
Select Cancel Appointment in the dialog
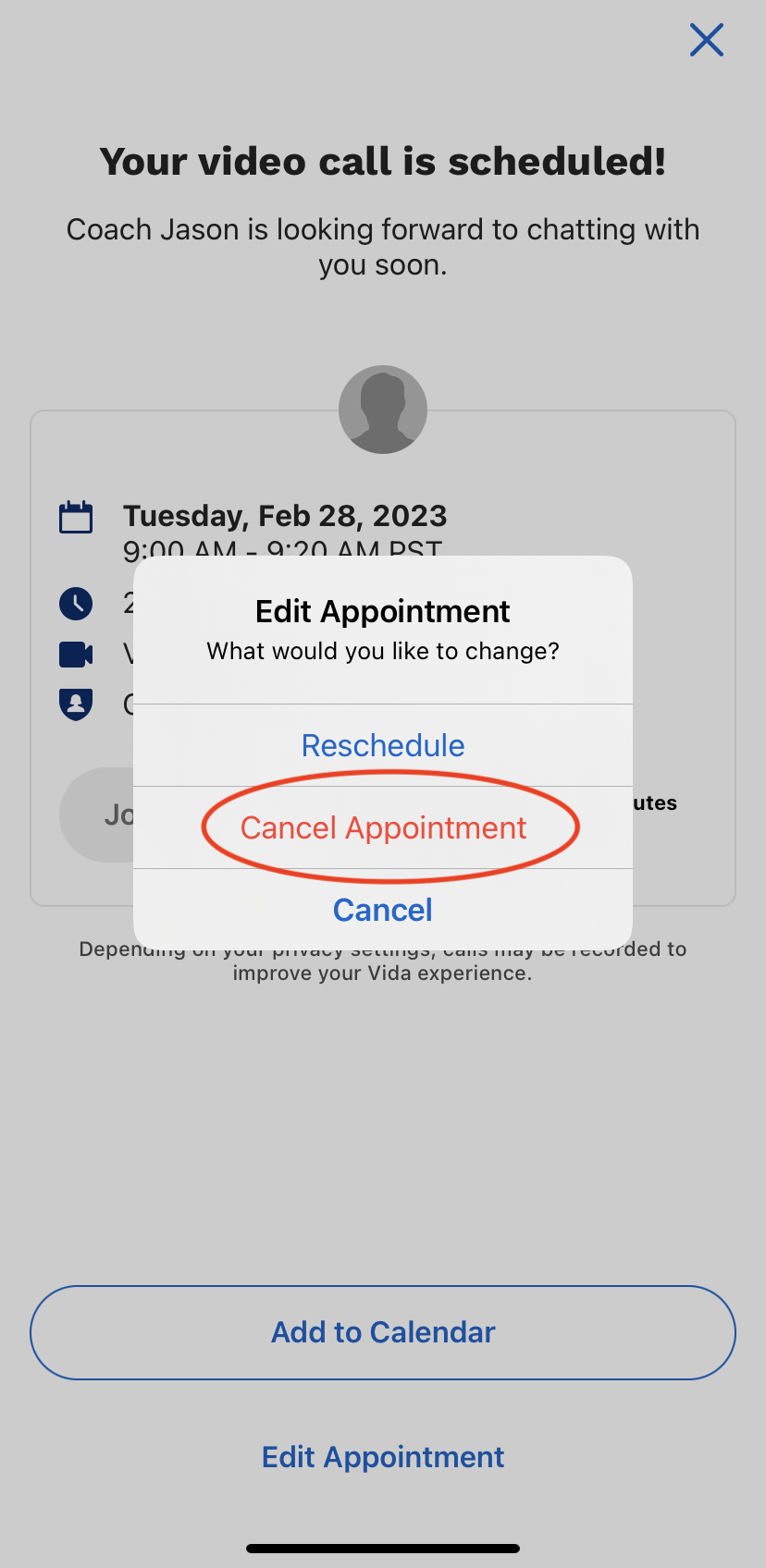point(383,827)
